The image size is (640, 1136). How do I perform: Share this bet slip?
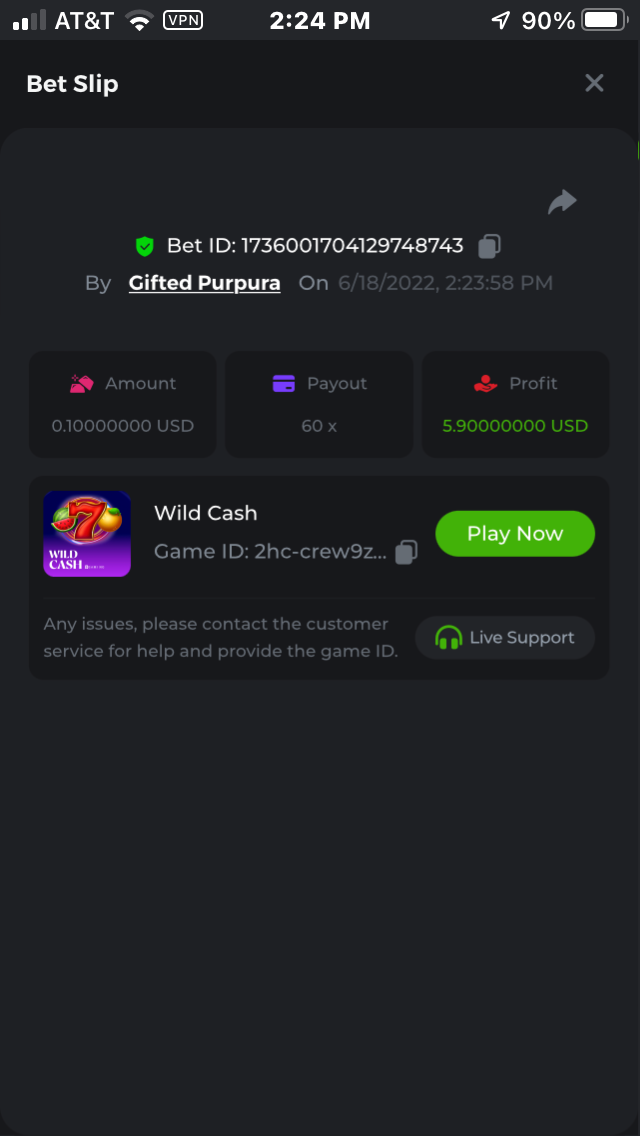(562, 203)
